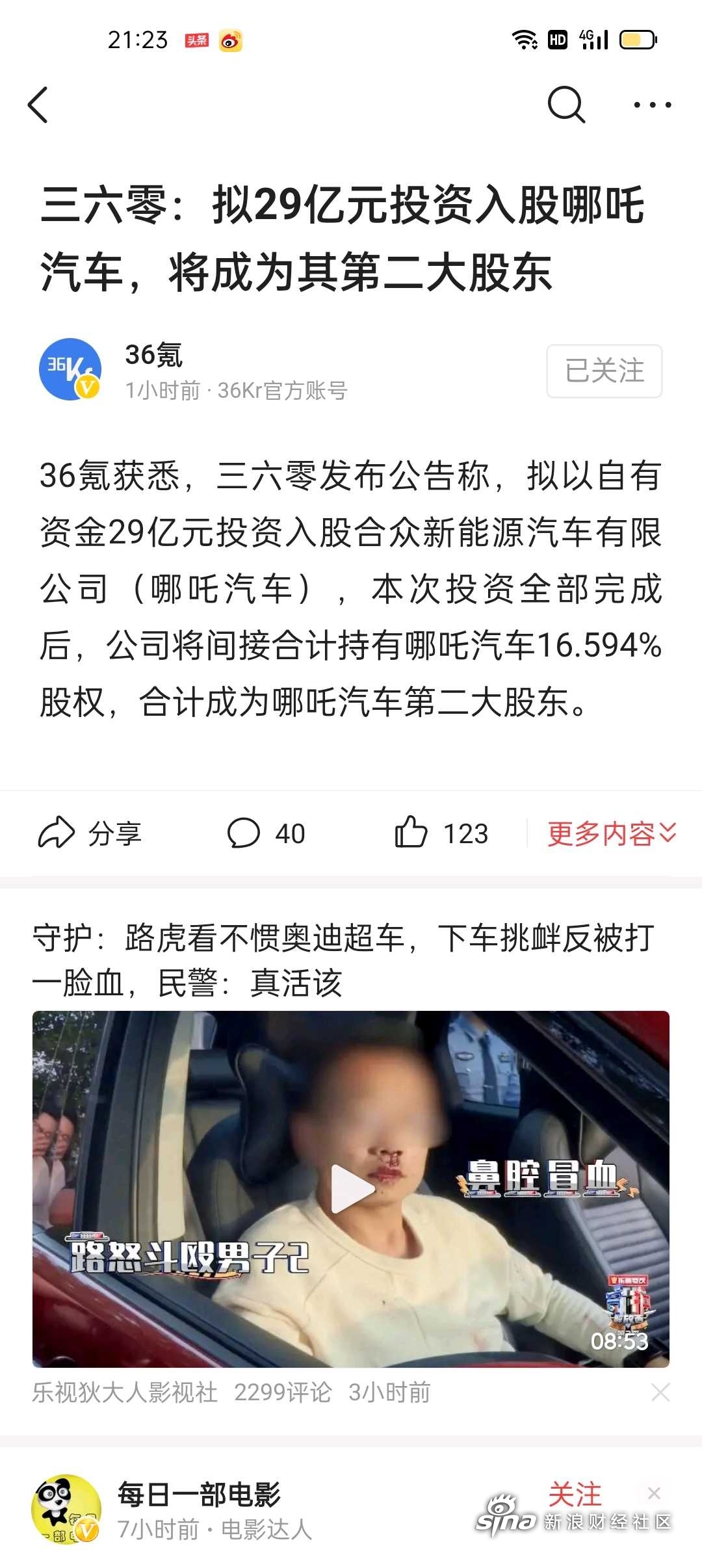Open the three-dot overflow menu
The image size is (702, 1568).
[x=652, y=104]
